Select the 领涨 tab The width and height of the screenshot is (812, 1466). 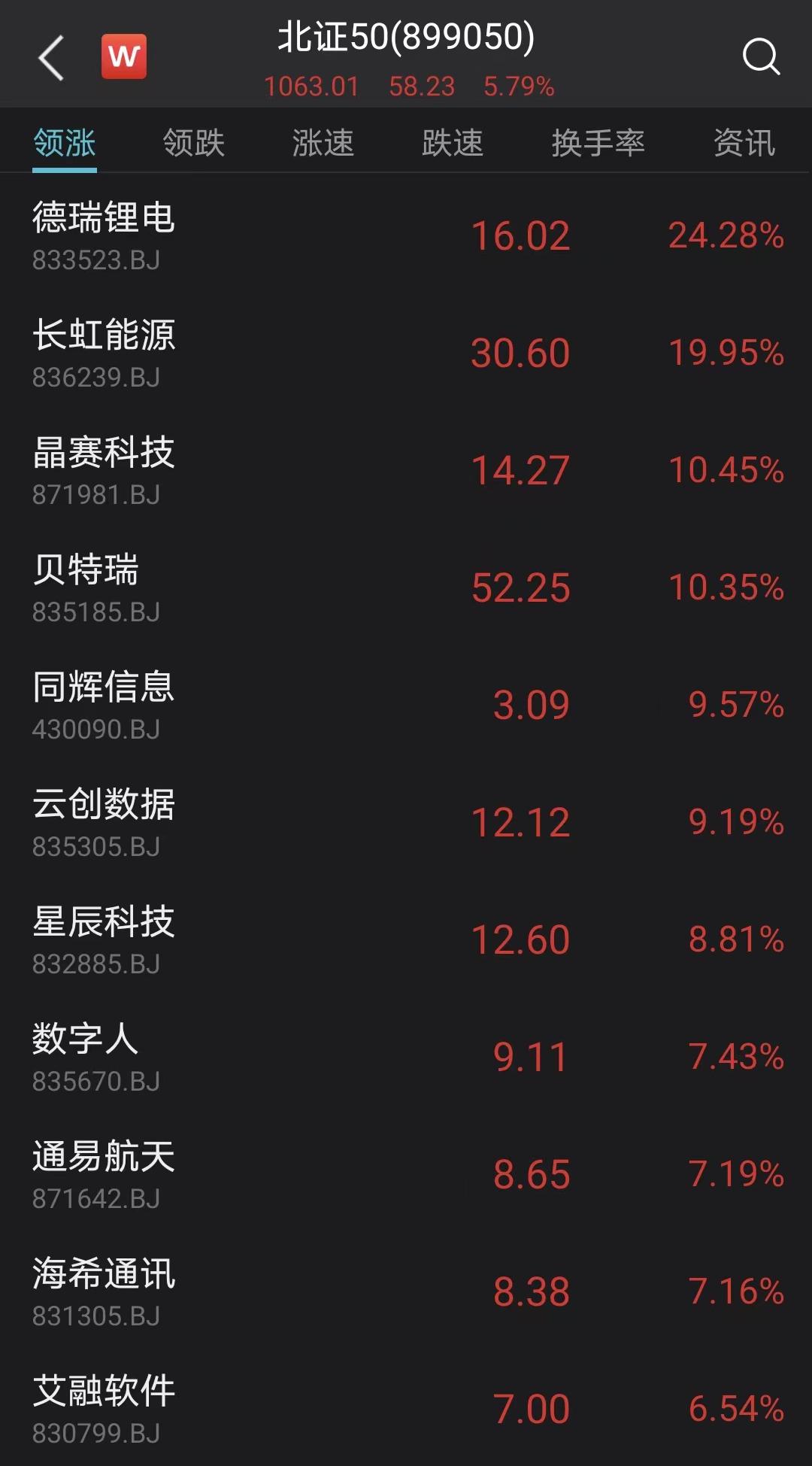[x=65, y=143]
